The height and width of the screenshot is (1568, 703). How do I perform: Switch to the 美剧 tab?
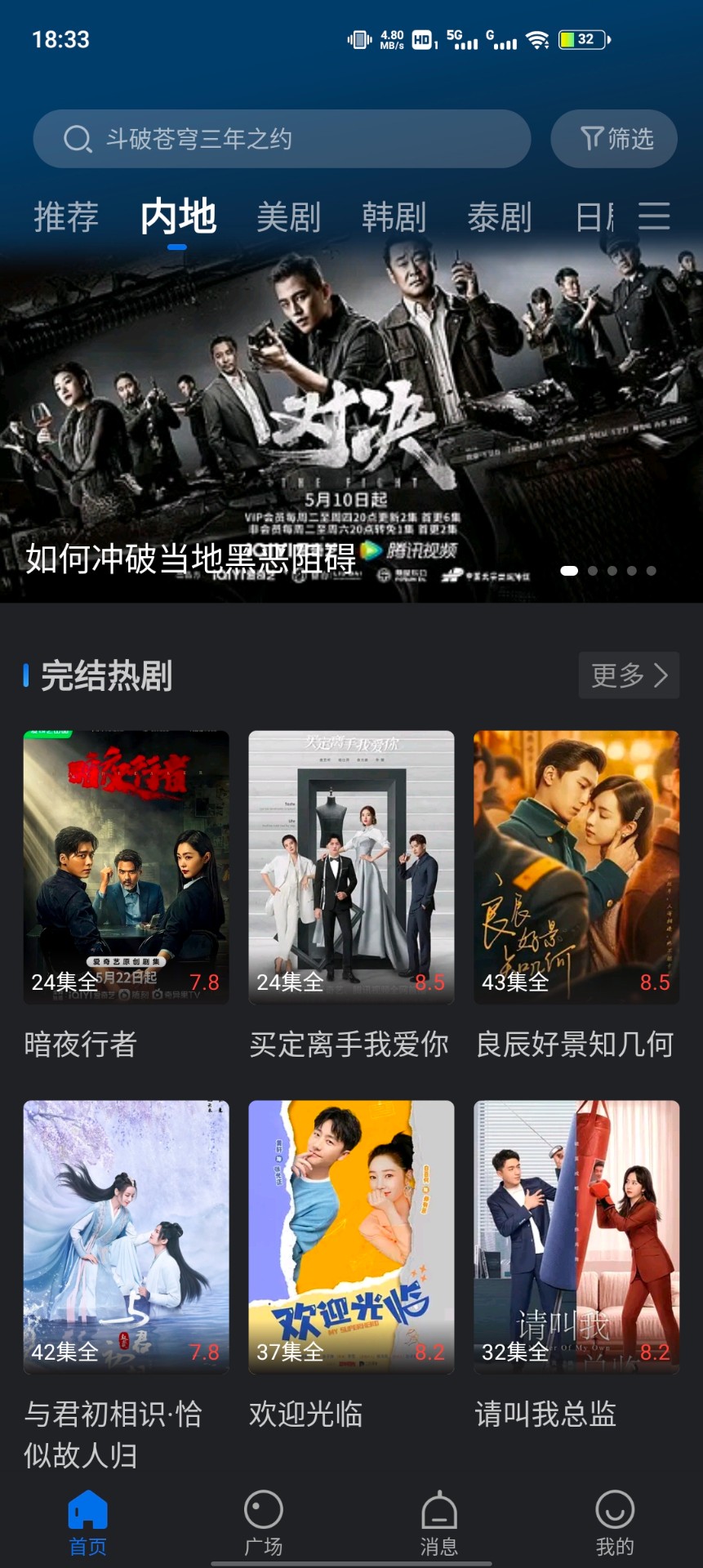pyautogui.click(x=287, y=215)
